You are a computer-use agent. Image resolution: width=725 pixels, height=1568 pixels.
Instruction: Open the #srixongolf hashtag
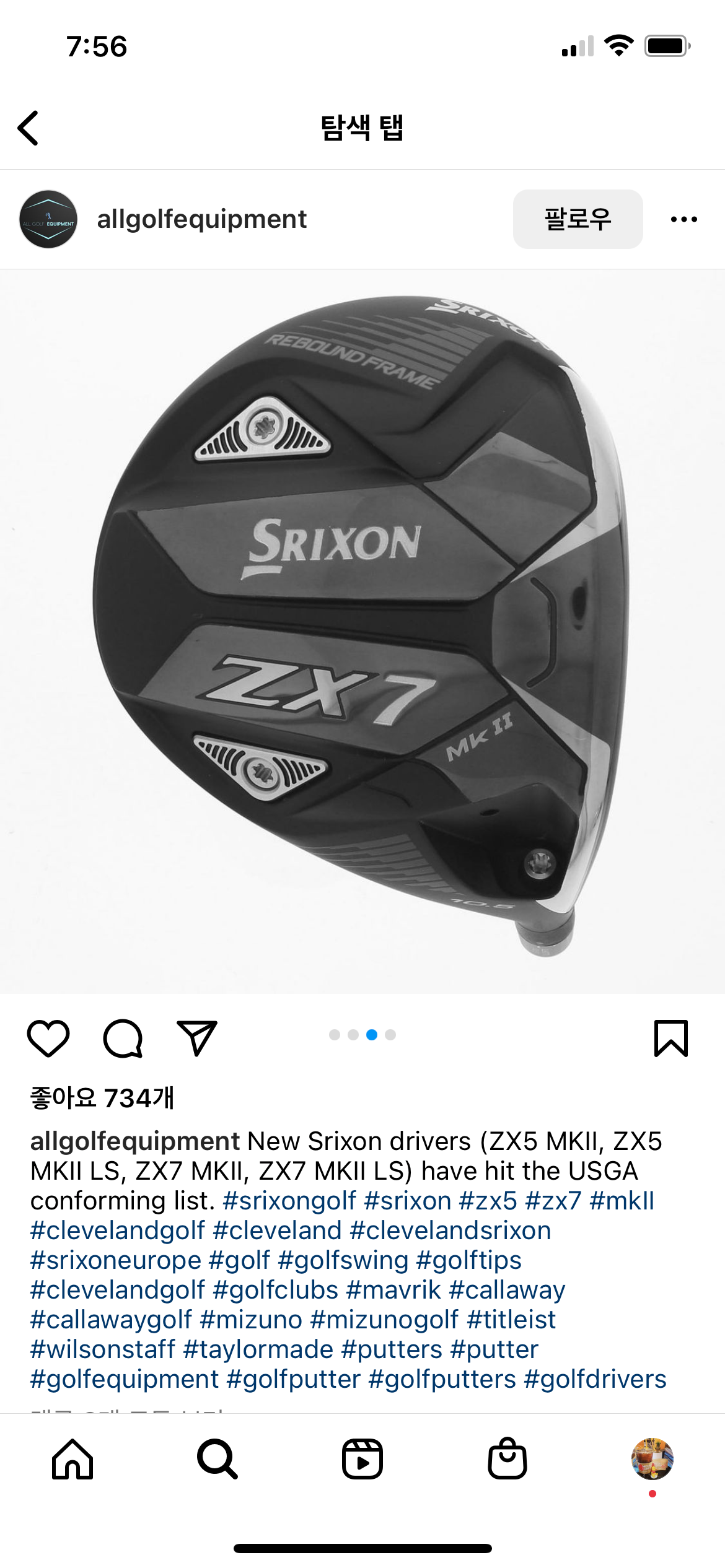click(x=289, y=1201)
